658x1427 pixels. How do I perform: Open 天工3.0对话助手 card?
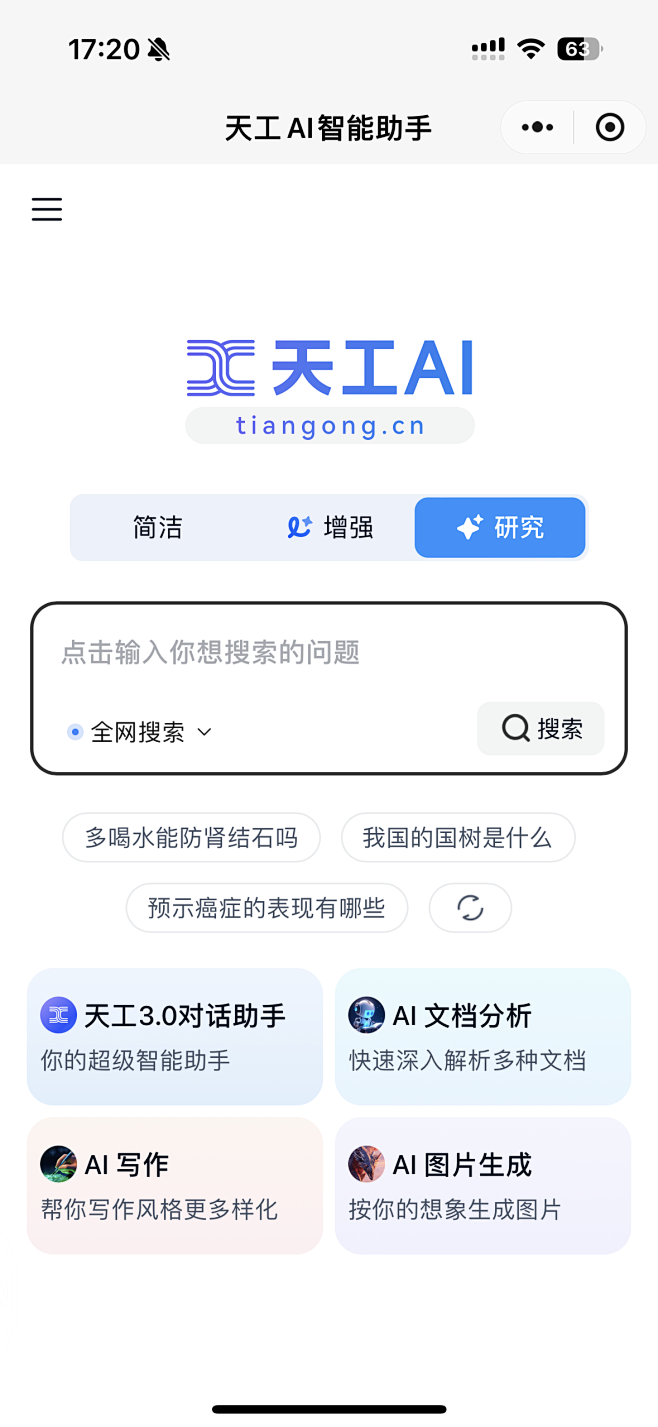pos(175,1036)
